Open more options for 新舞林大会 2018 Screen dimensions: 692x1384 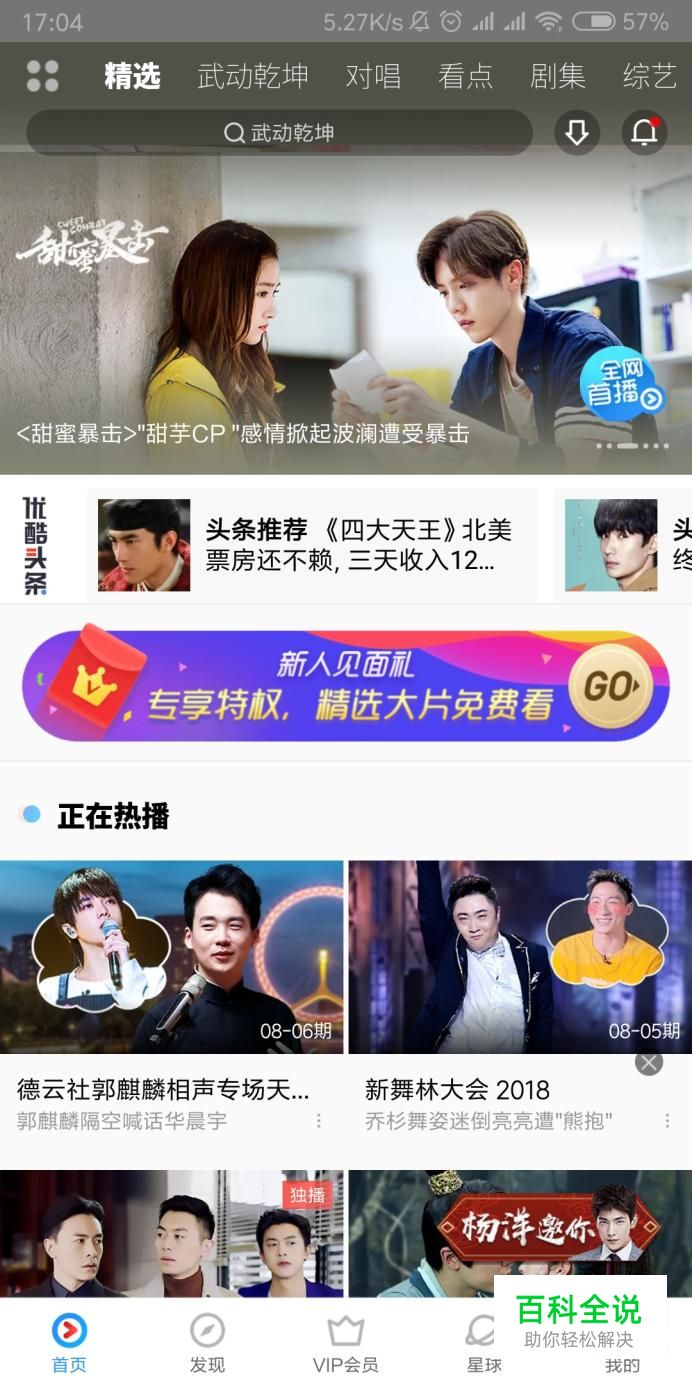tap(667, 1121)
